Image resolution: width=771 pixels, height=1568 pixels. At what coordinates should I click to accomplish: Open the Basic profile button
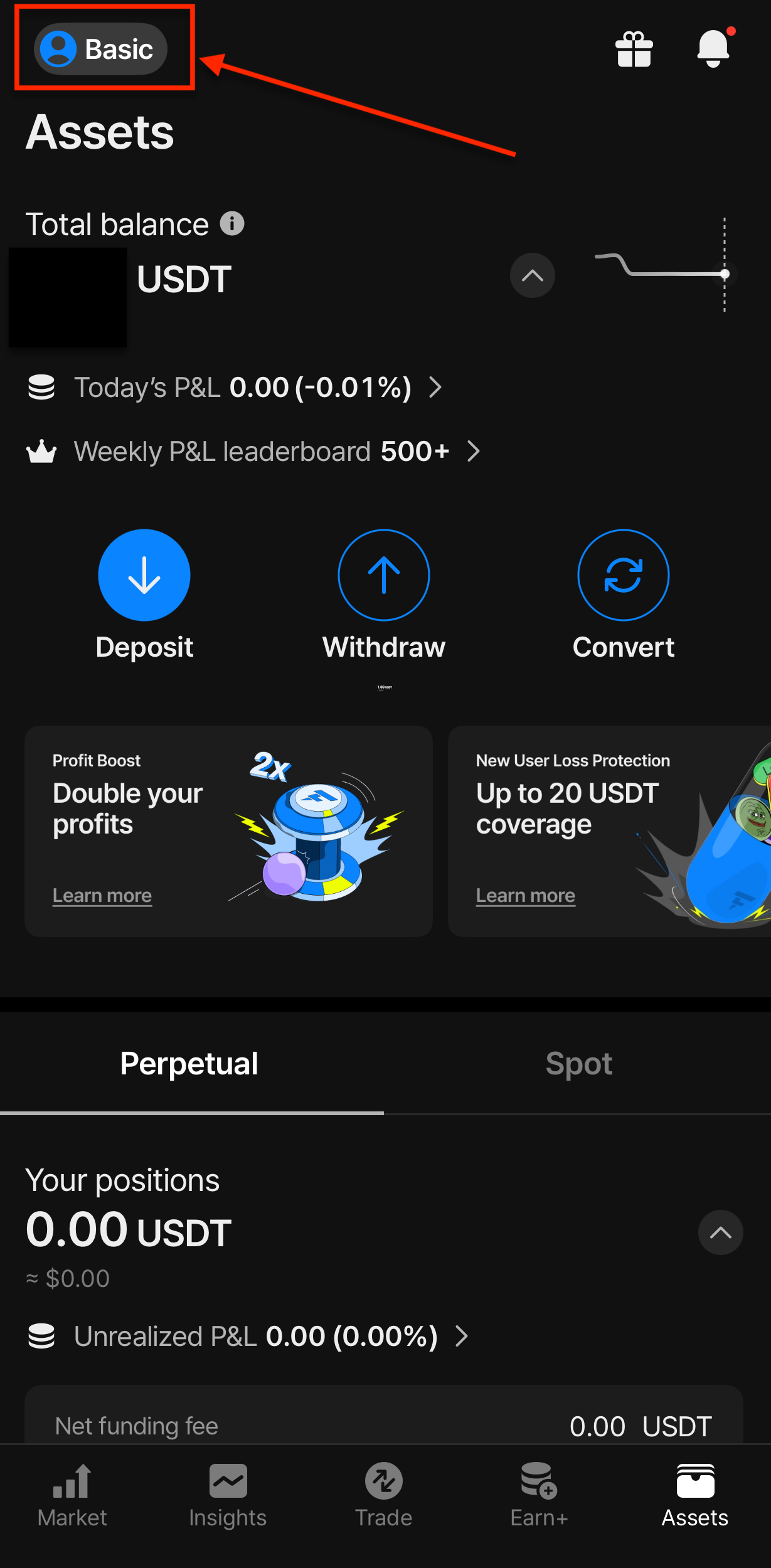(100, 49)
